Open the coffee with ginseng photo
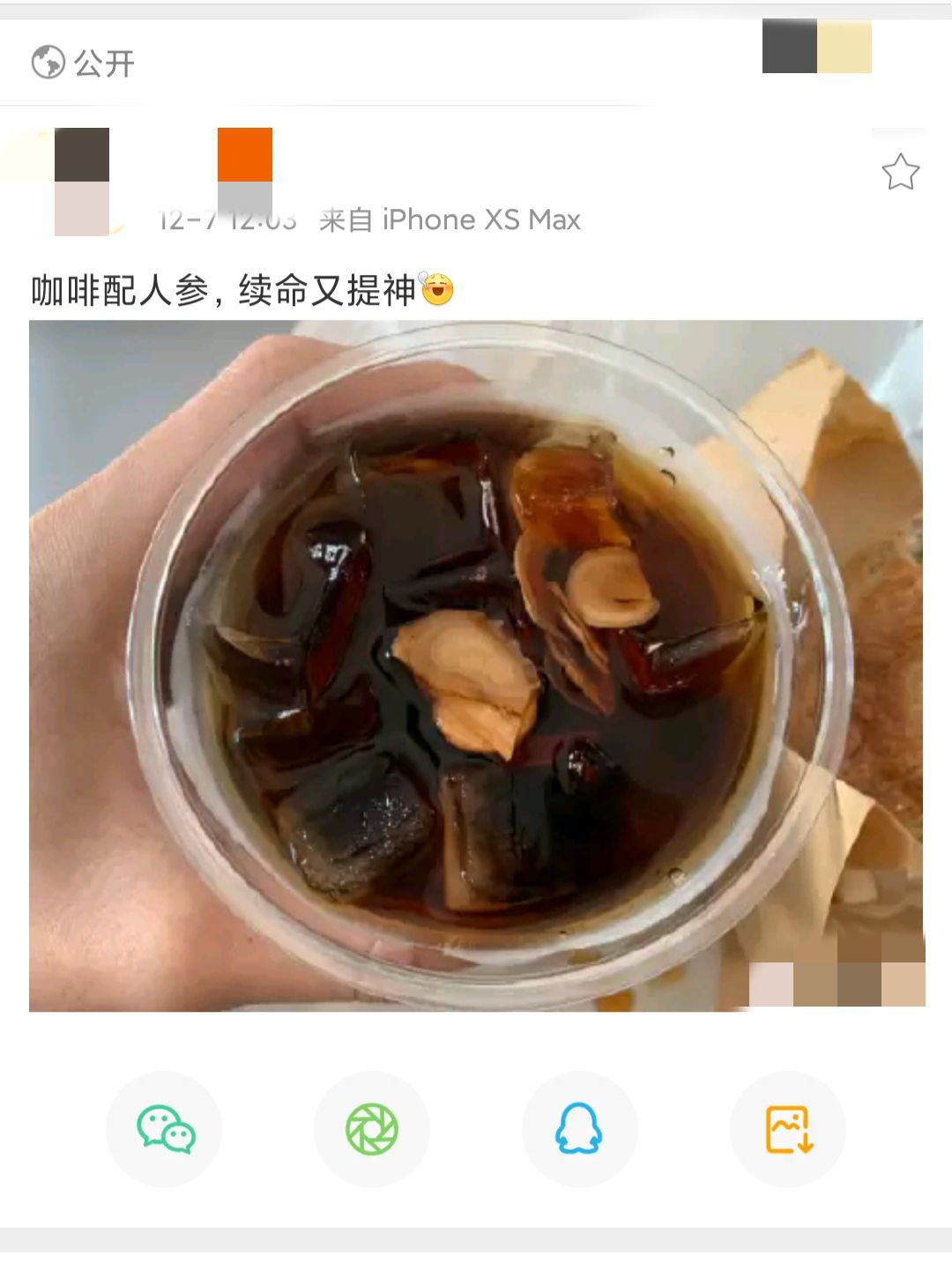Image resolution: width=952 pixels, height=1271 pixels. tap(476, 665)
